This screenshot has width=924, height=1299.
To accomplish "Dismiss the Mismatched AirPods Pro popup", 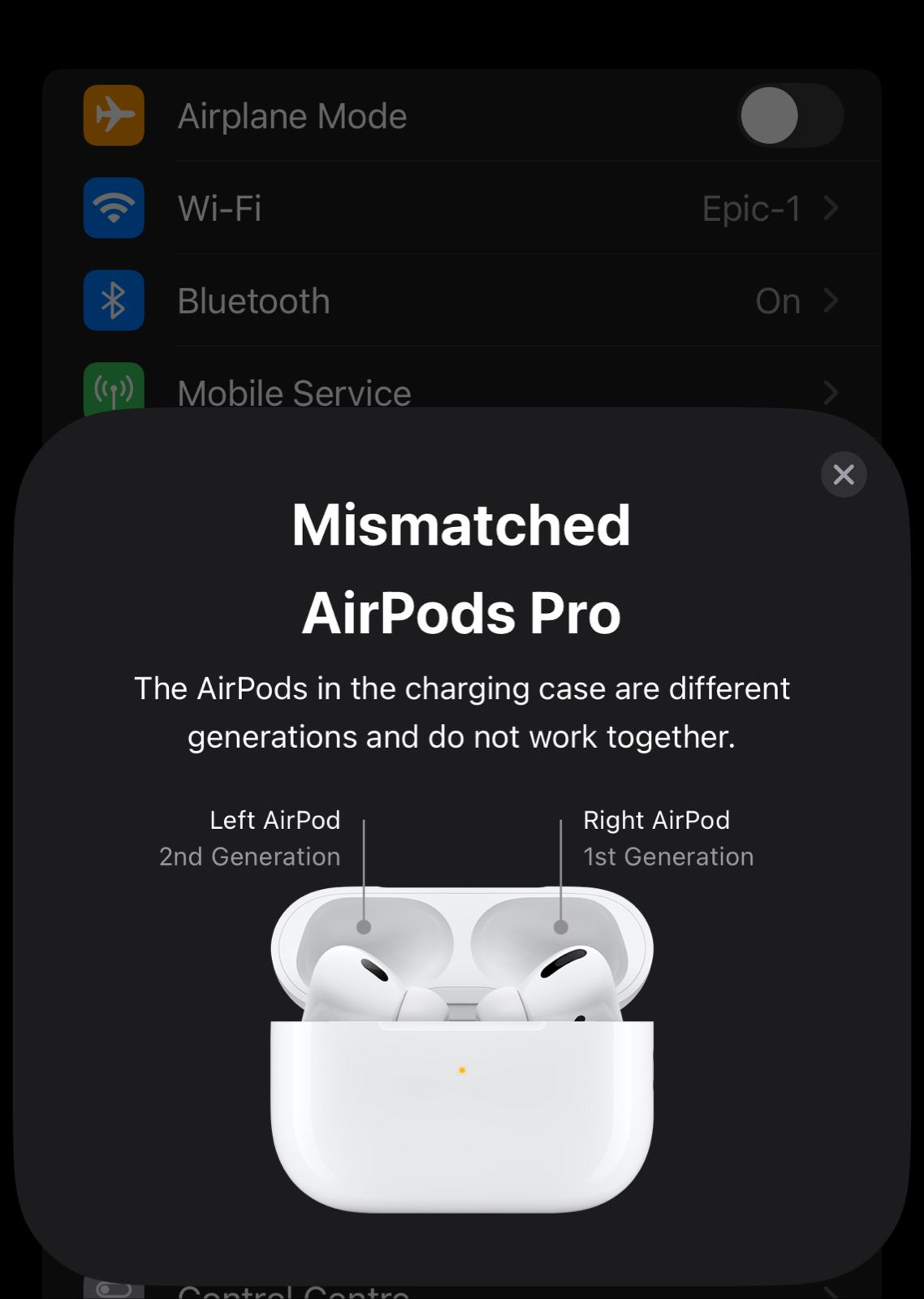I will coord(844,475).
